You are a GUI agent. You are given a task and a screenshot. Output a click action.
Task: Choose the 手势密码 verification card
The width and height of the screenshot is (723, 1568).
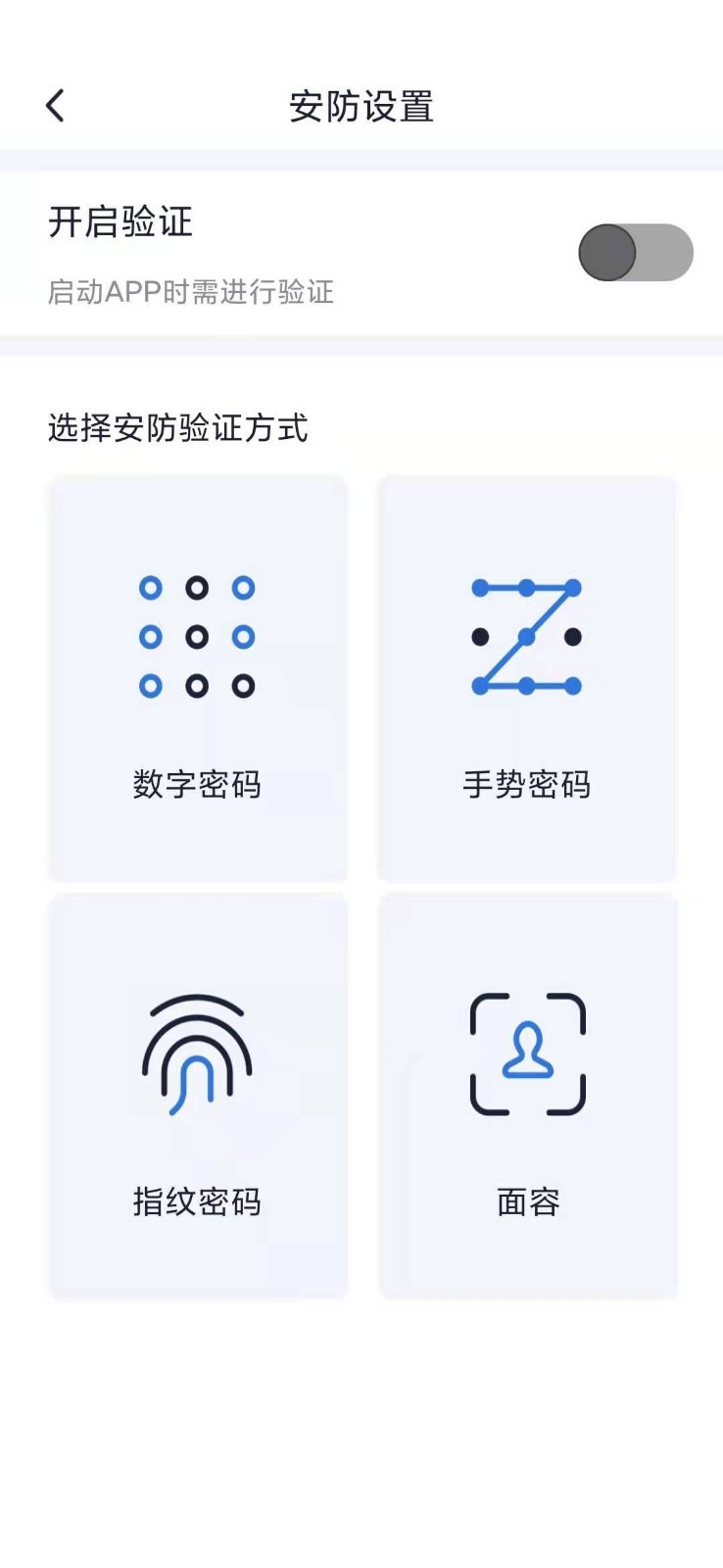(x=526, y=676)
